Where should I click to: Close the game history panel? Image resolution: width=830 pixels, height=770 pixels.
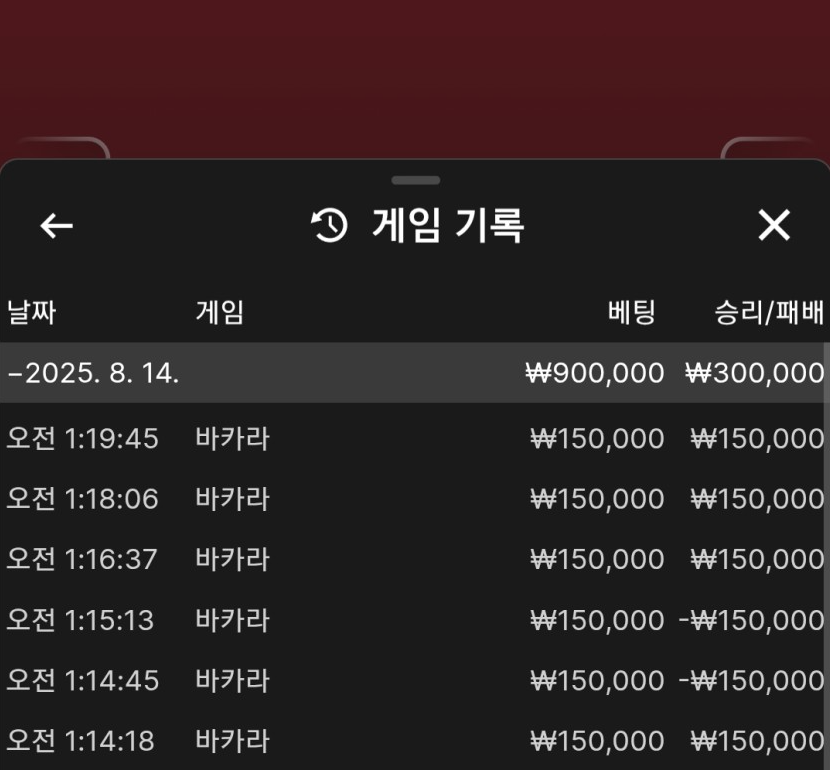click(774, 226)
